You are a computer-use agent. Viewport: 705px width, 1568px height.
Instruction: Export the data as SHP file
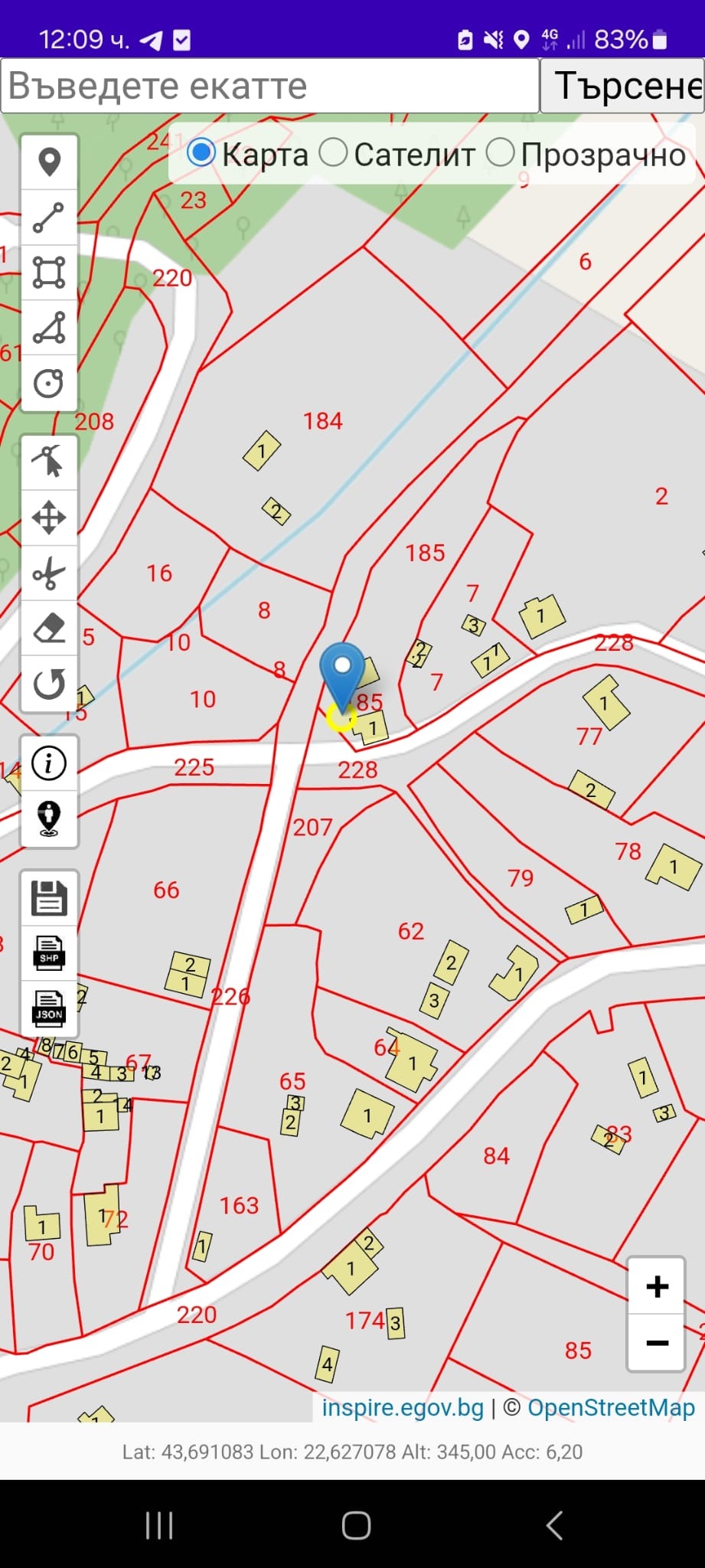(x=49, y=953)
